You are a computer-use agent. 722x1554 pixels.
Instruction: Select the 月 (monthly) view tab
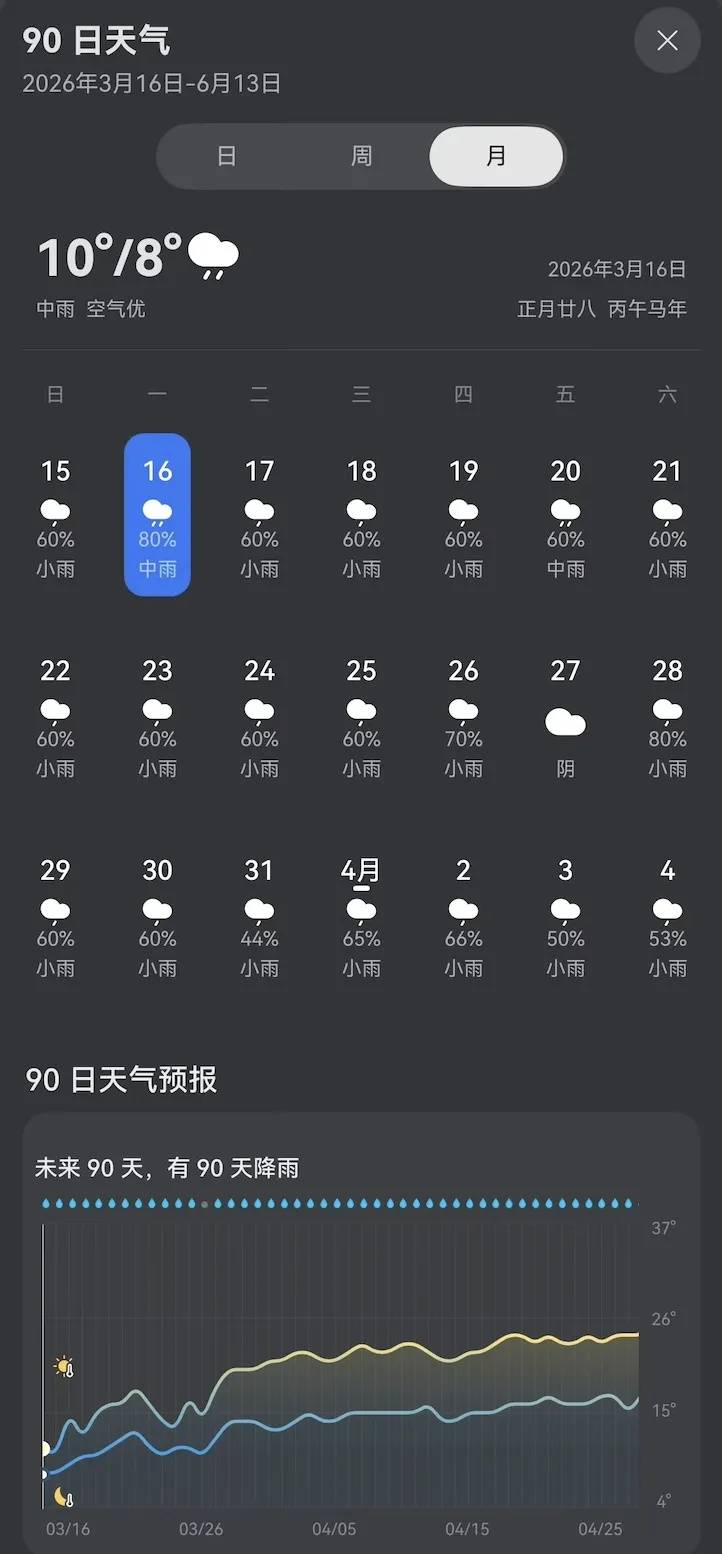tap(495, 156)
